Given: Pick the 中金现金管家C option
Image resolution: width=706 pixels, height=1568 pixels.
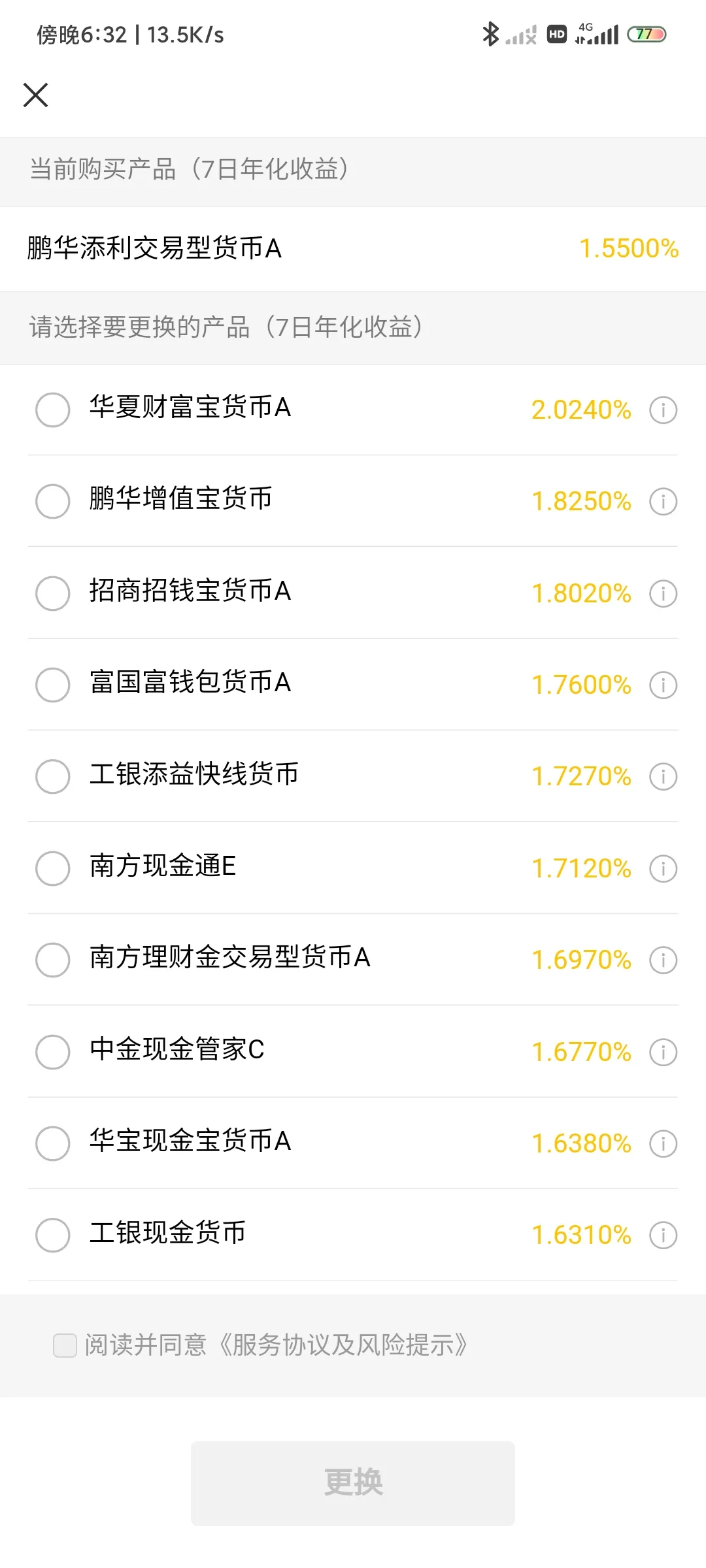Looking at the screenshot, I should [x=53, y=1052].
